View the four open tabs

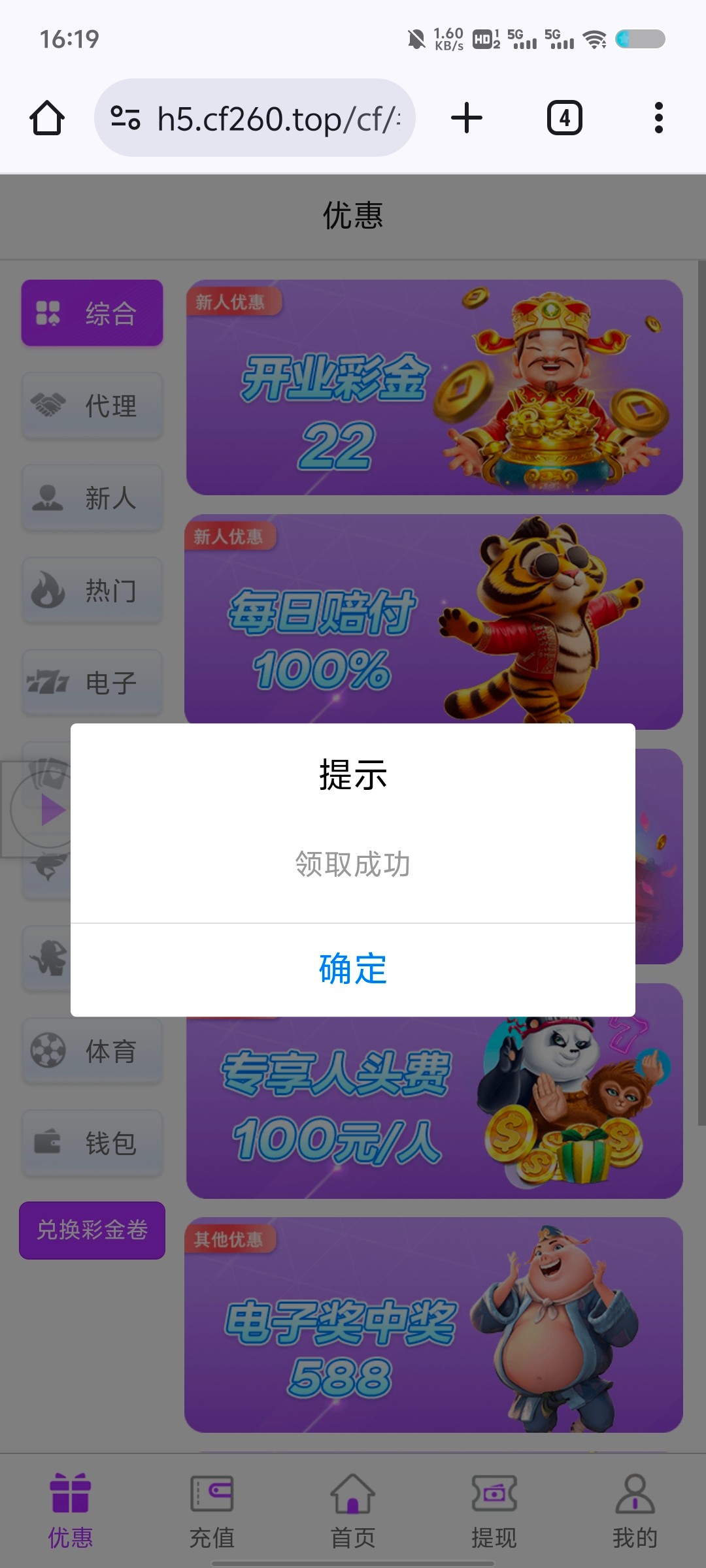click(x=564, y=118)
